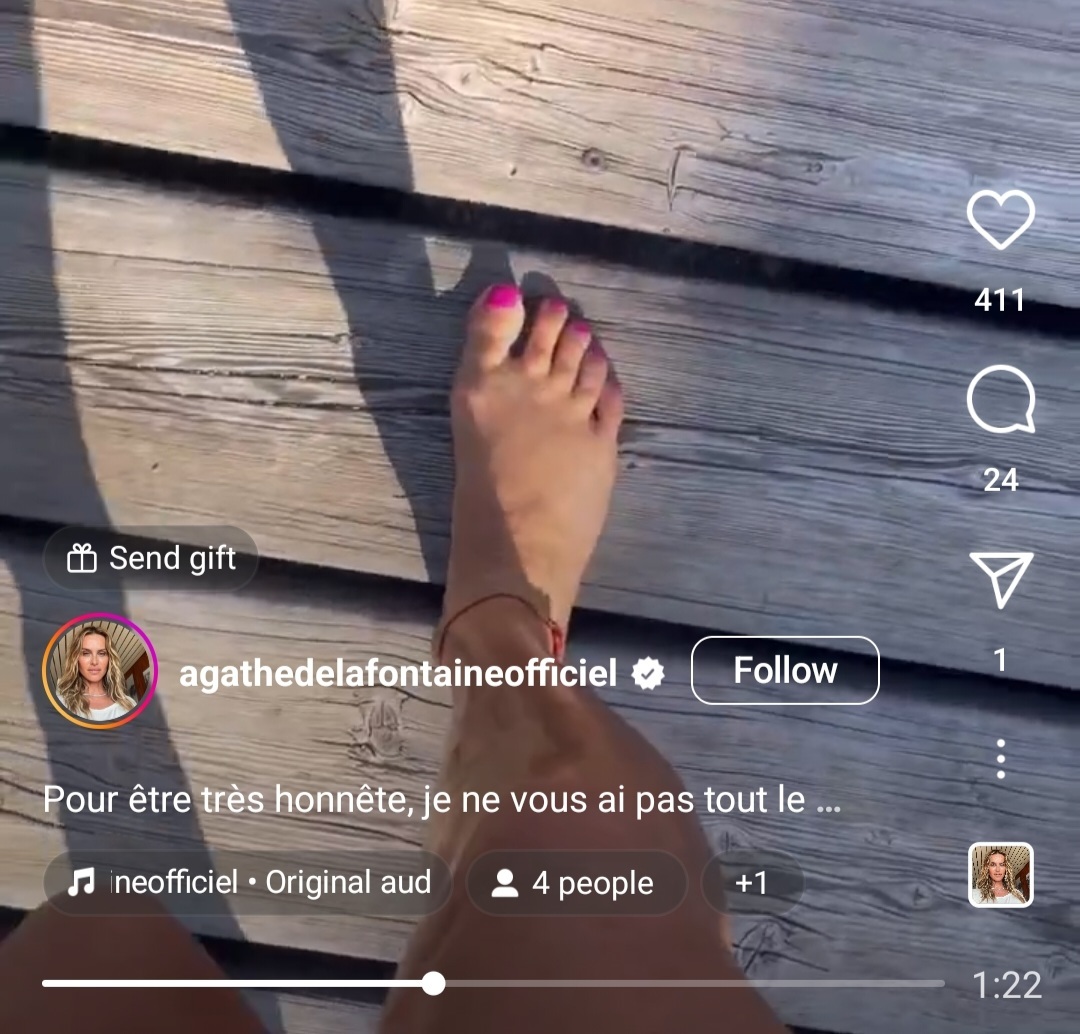View the 4 people tagged
This screenshot has height=1034, width=1080.
point(575,883)
